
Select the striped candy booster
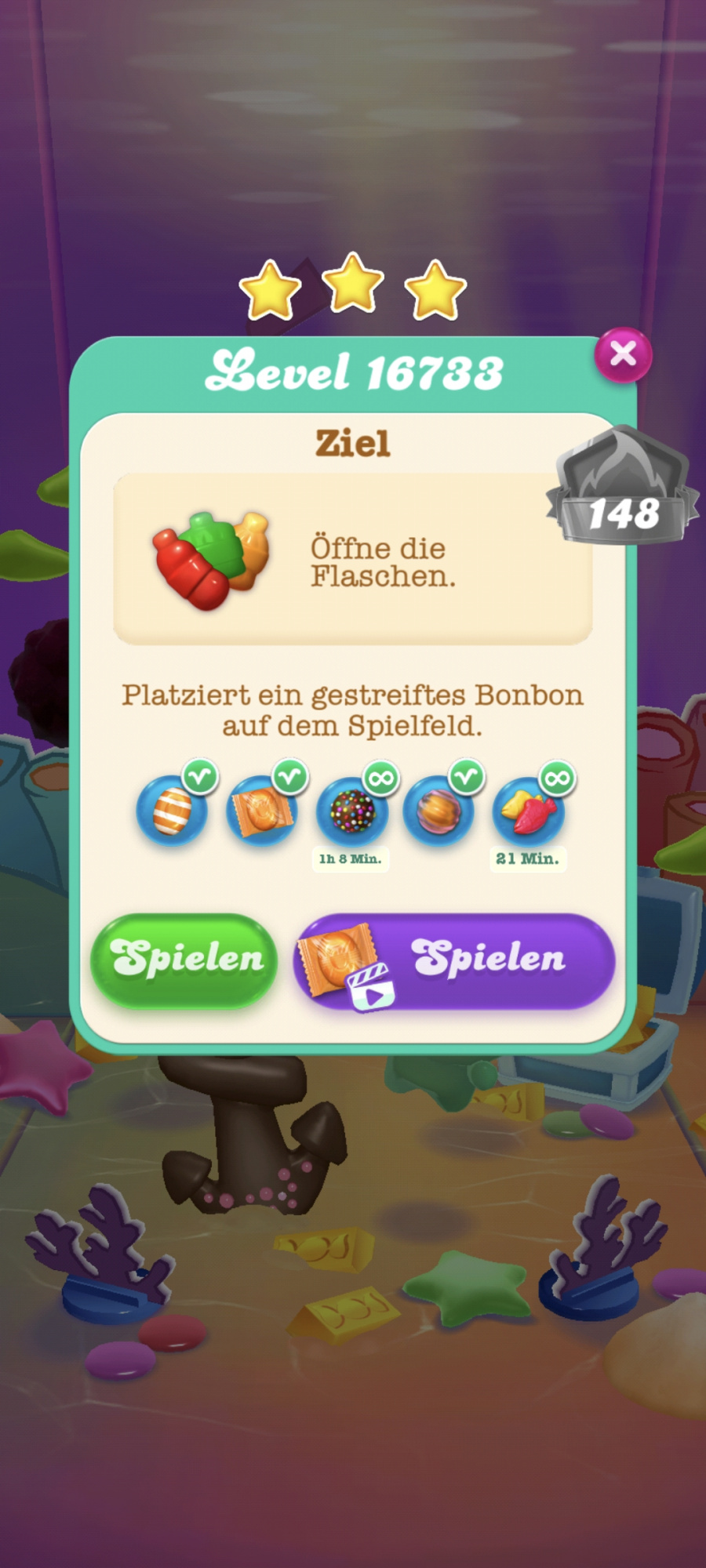[173, 810]
